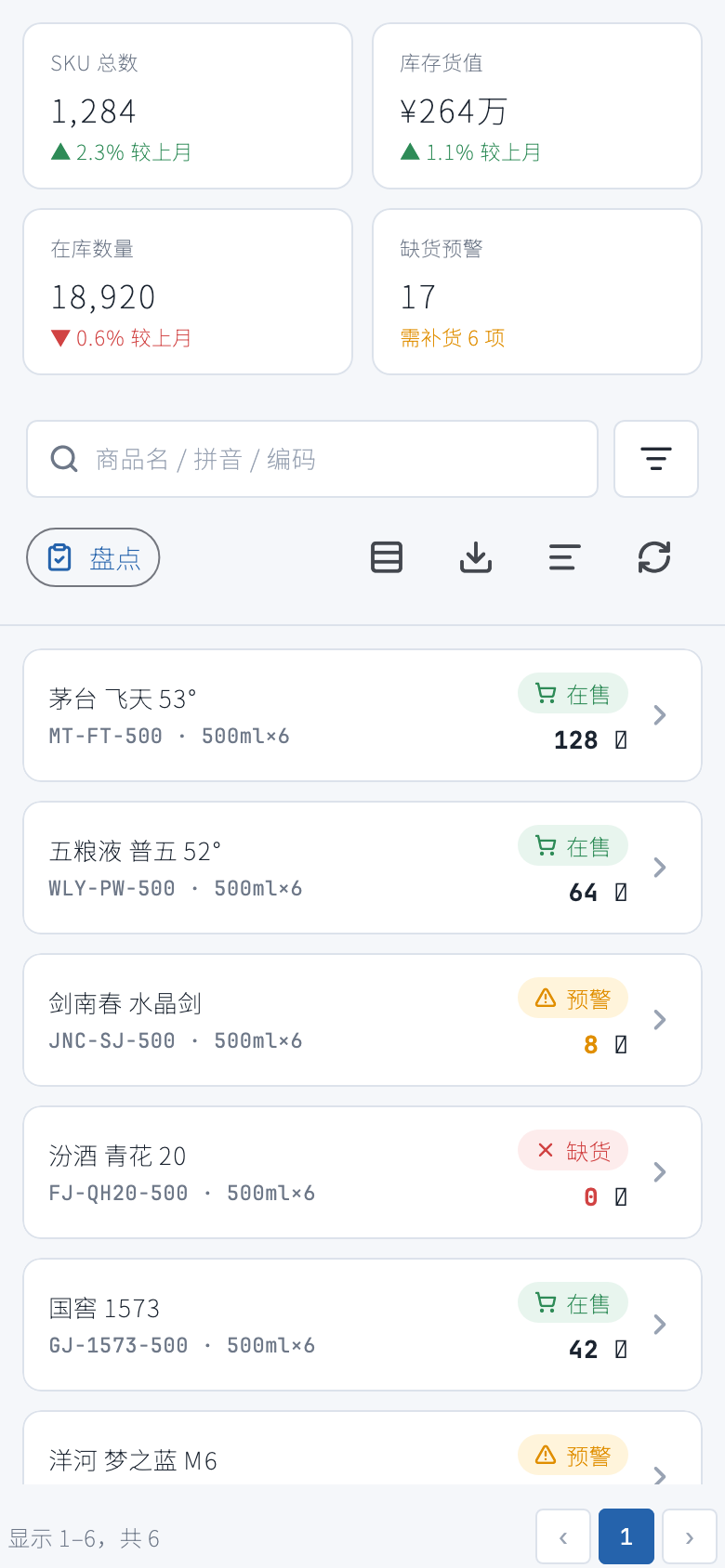Open the 缺货预警 summary card
Image resolution: width=725 pixels, height=1568 pixels.
tap(537, 292)
